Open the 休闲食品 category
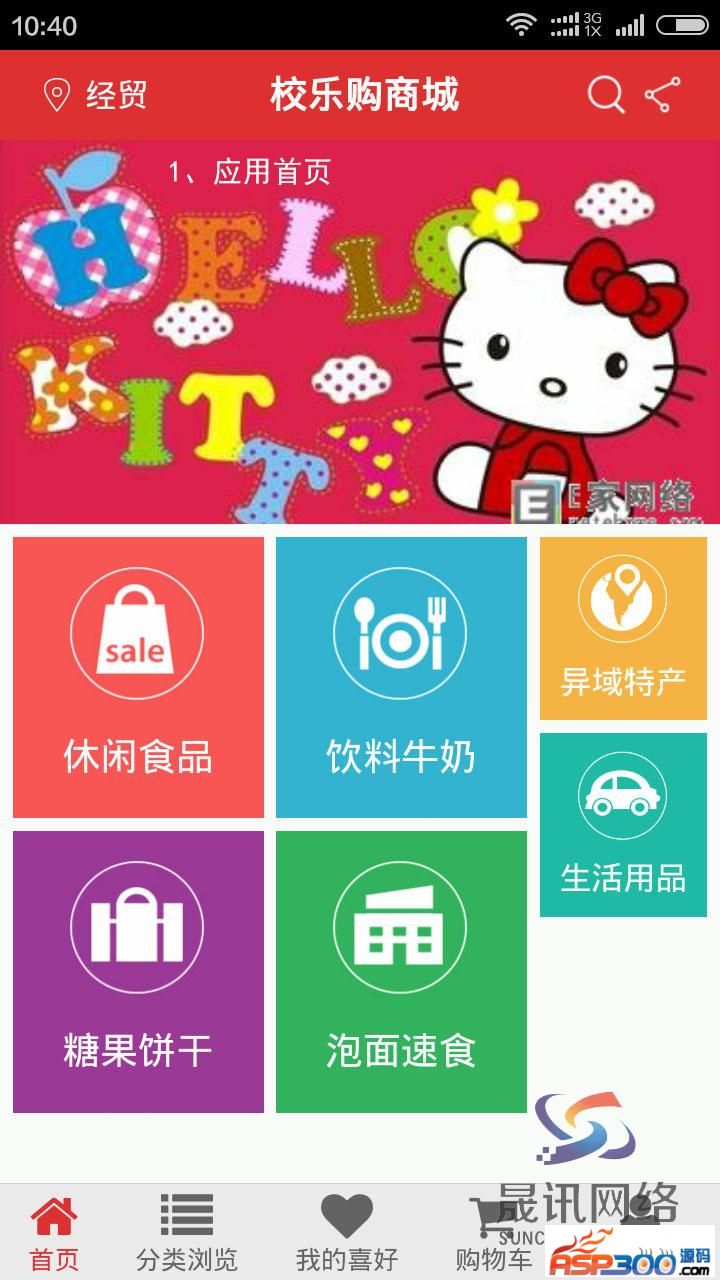 click(x=138, y=677)
